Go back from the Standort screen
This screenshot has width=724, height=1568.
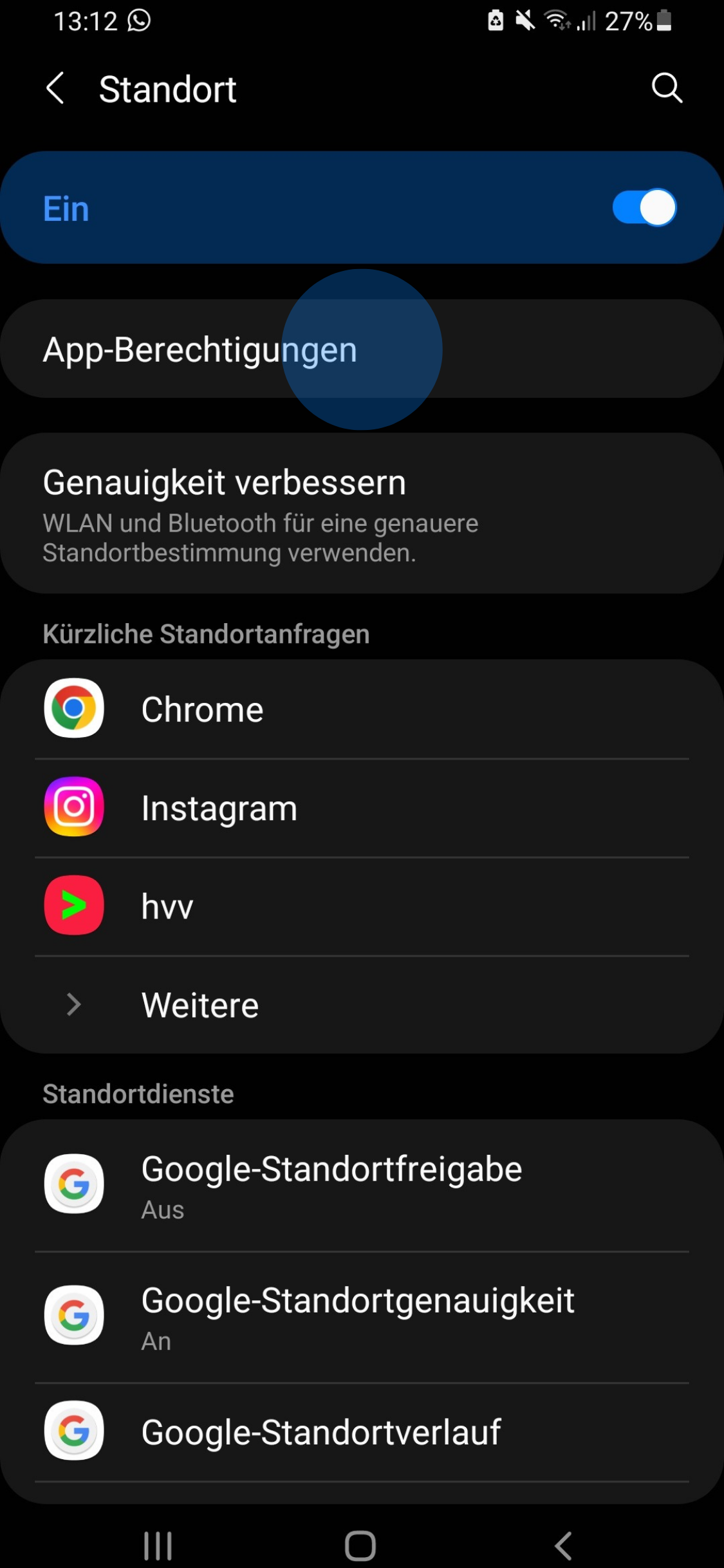(56, 88)
